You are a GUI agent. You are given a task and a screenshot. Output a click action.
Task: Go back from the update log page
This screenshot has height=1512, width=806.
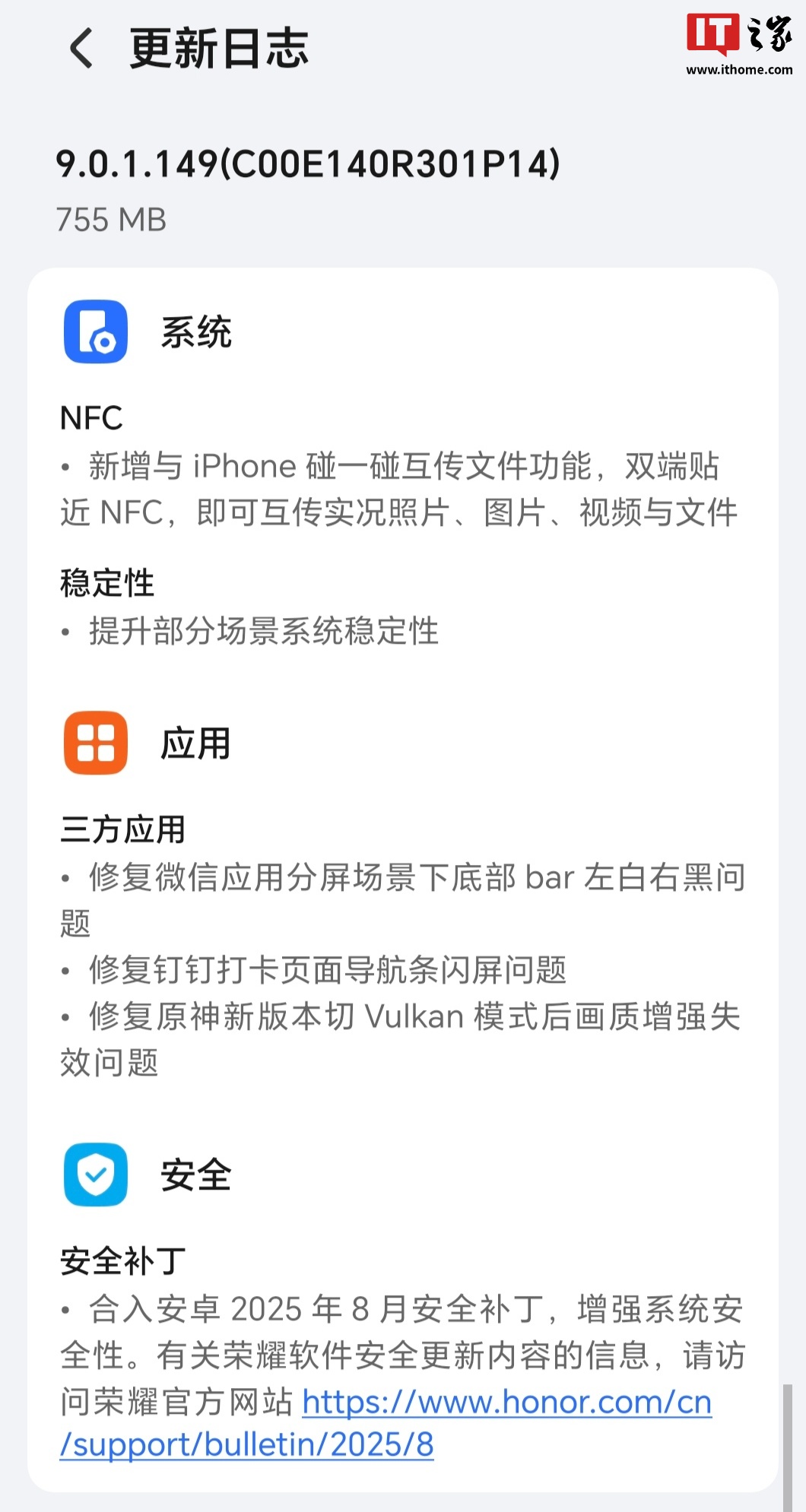coord(81,49)
